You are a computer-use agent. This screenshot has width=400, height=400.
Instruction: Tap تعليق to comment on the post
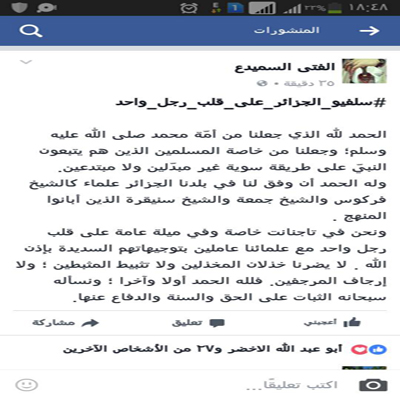coord(198,323)
